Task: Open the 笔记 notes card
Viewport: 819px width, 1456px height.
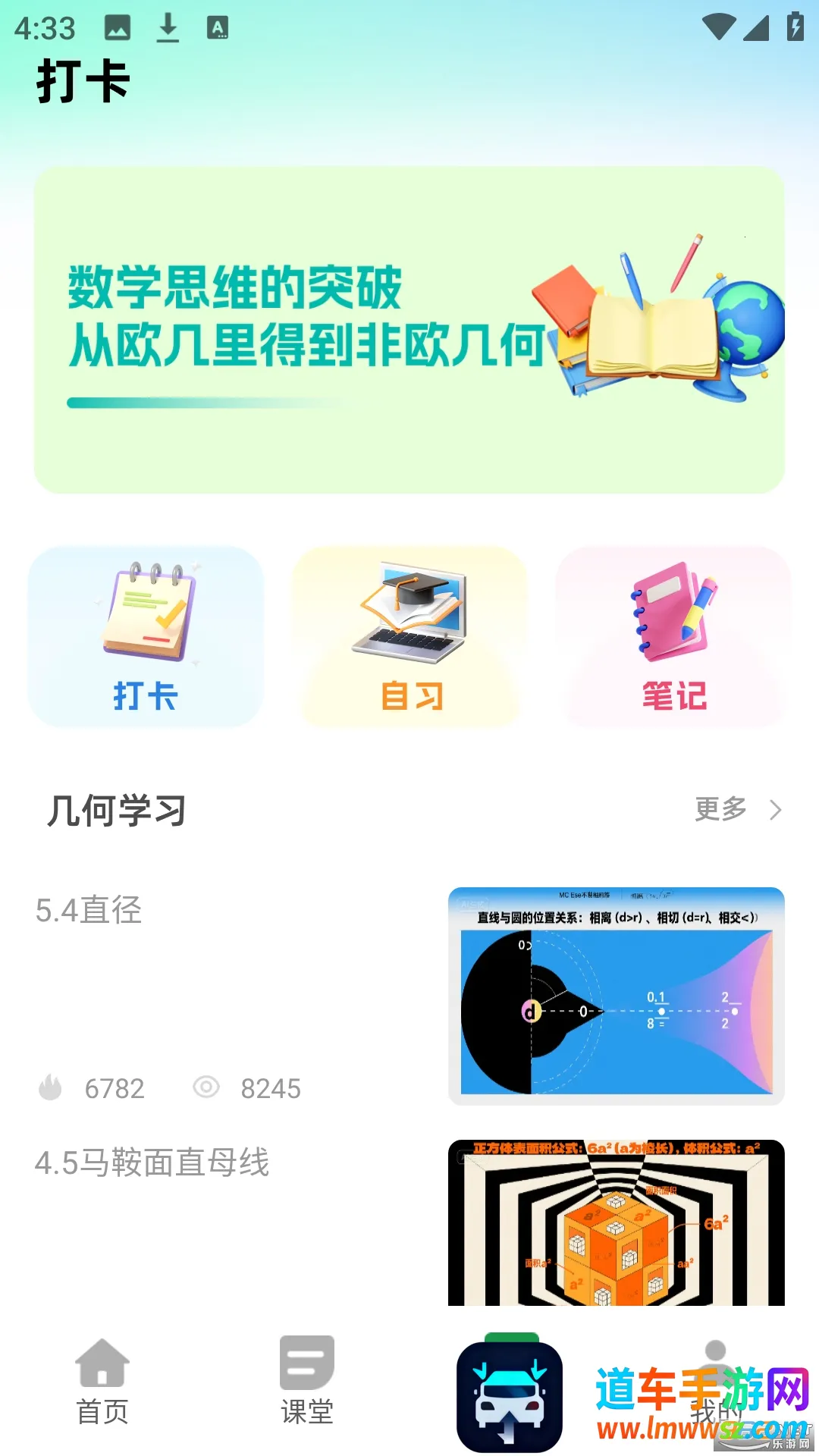Action: click(673, 637)
